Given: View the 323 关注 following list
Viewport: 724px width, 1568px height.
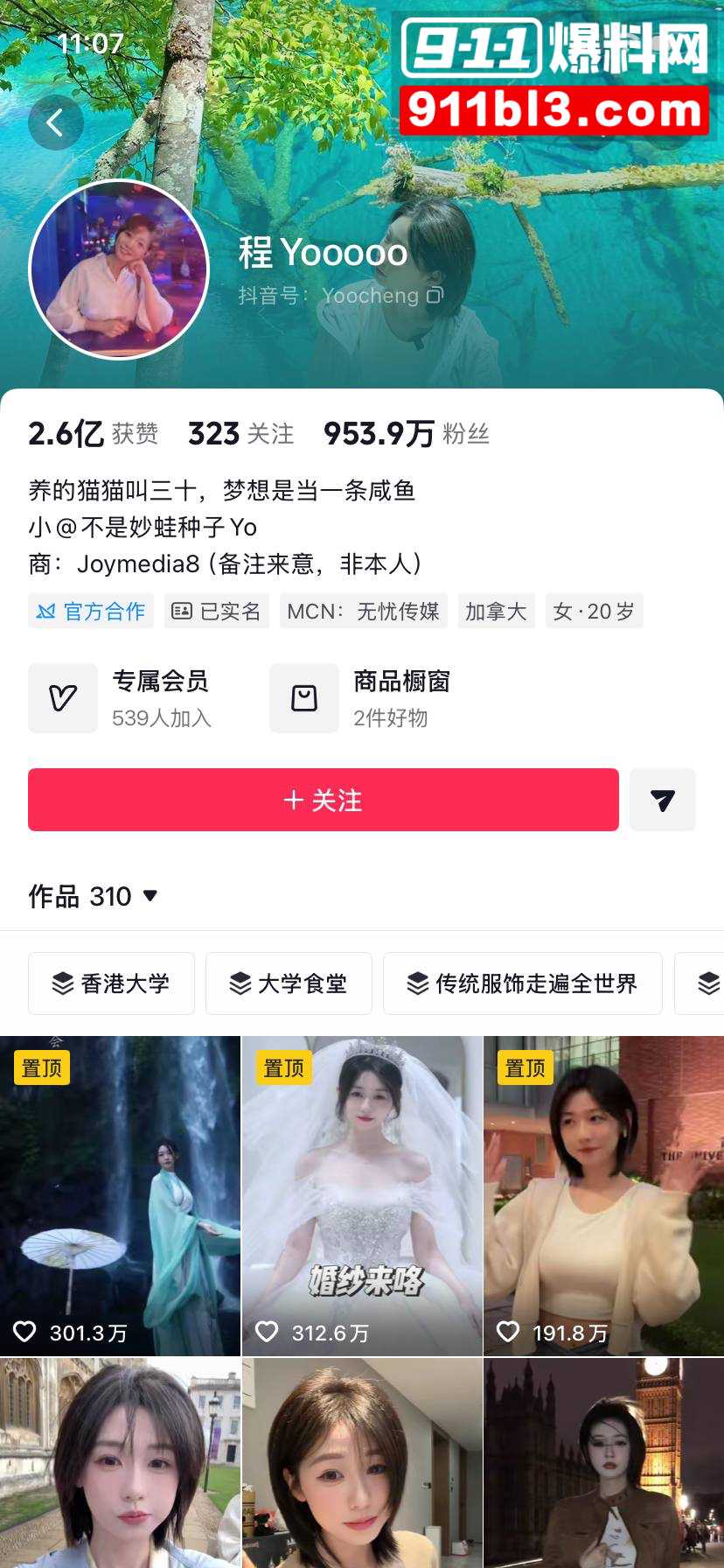Looking at the screenshot, I should click(240, 433).
